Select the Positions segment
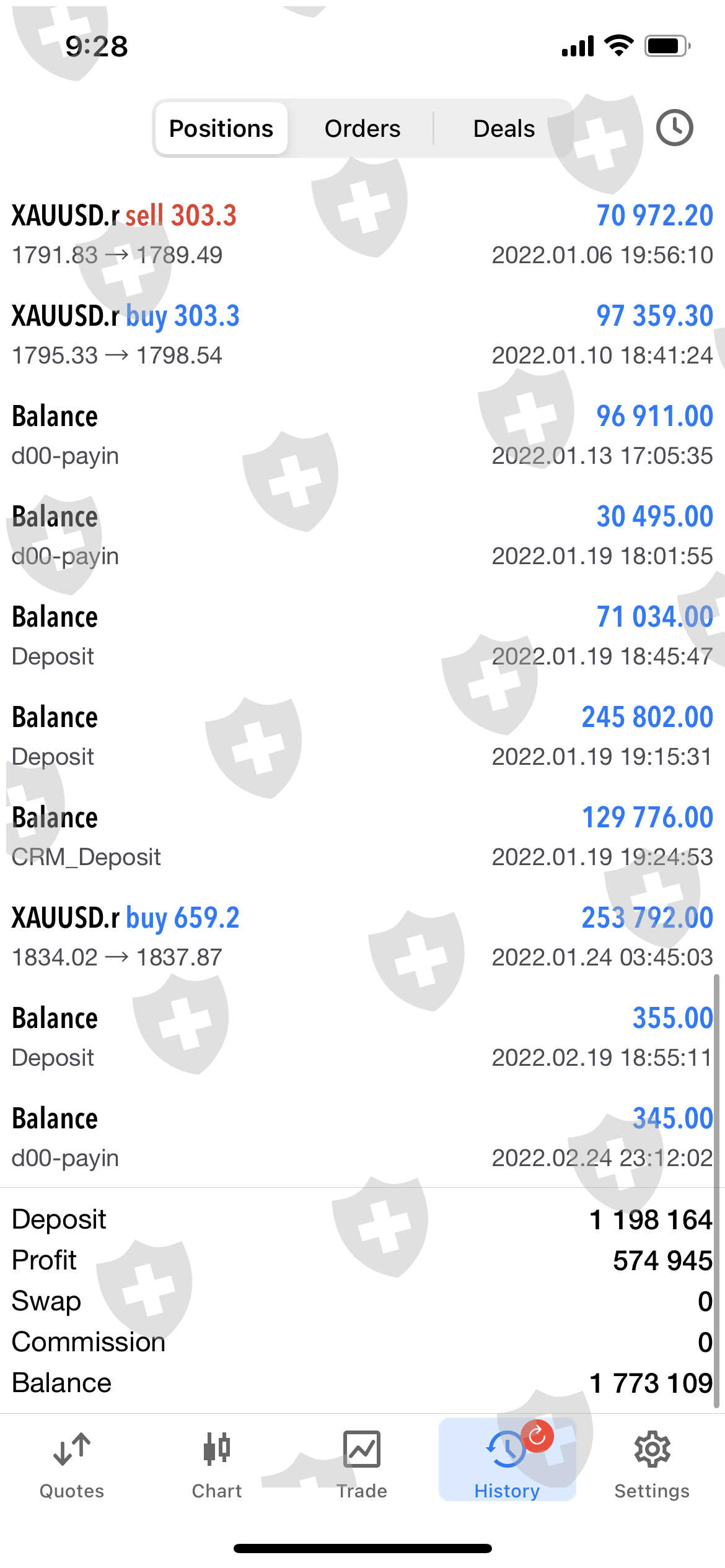This screenshot has width=725, height=1568. [x=221, y=129]
